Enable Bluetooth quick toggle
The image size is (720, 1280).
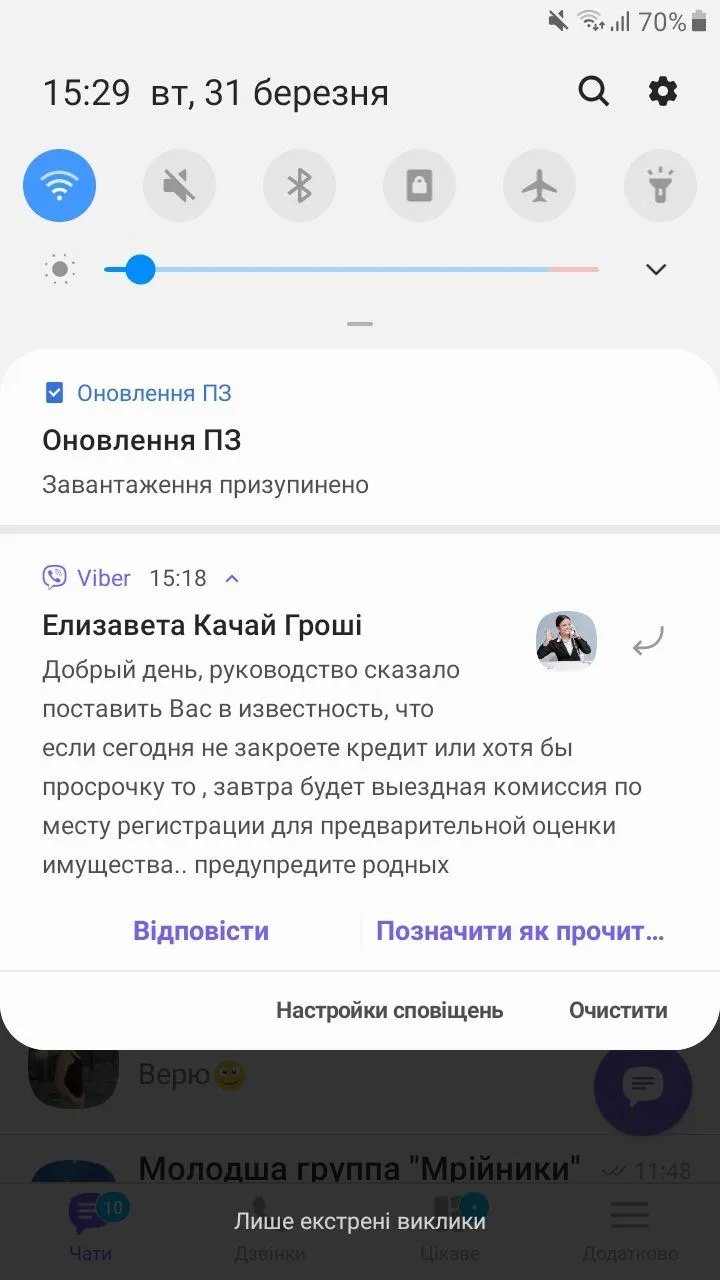point(300,185)
